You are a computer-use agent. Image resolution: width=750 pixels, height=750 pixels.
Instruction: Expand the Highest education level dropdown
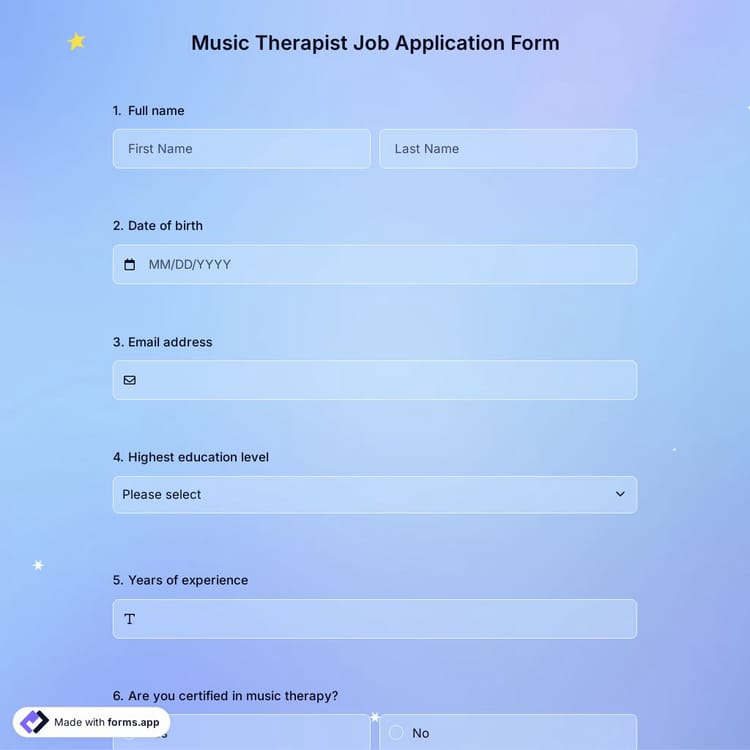point(374,495)
